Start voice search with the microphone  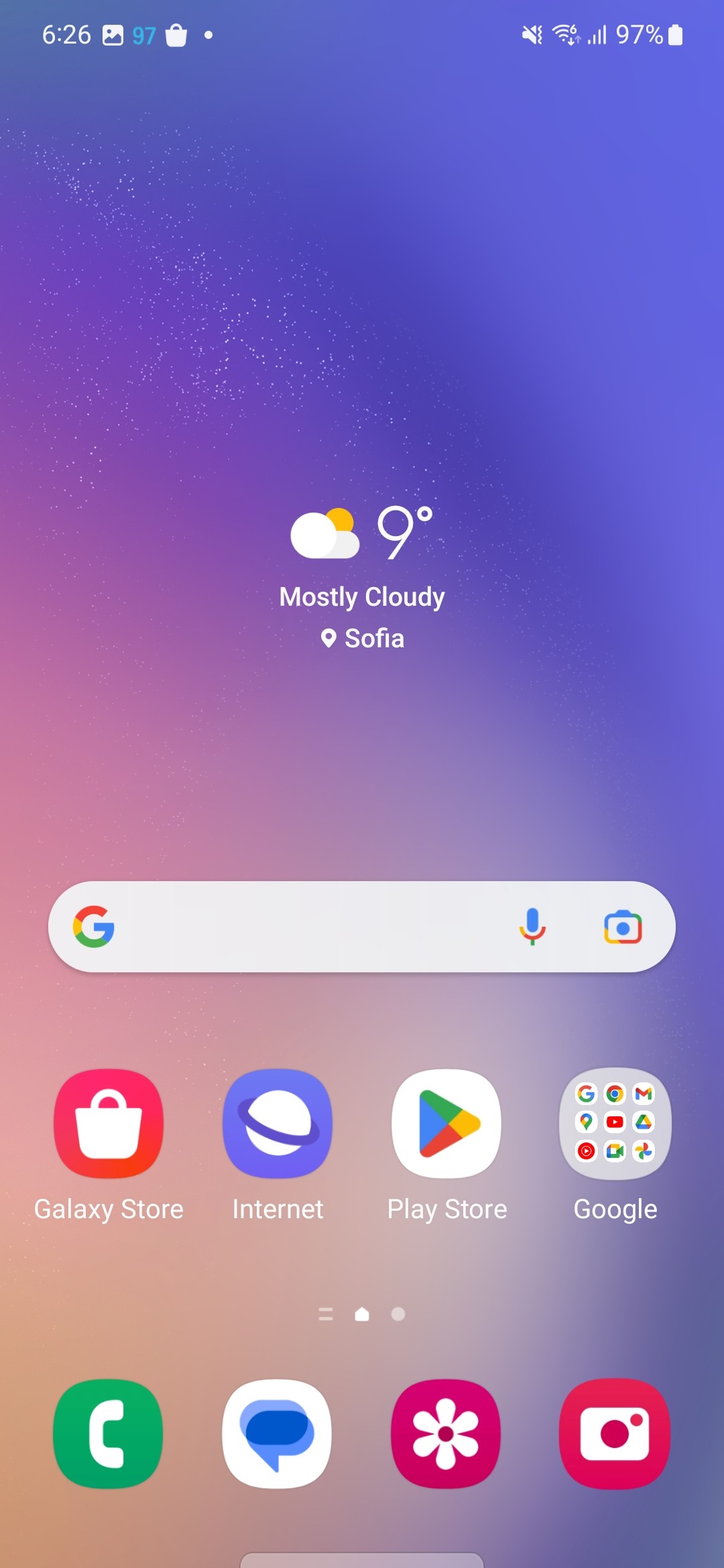tap(532, 927)
